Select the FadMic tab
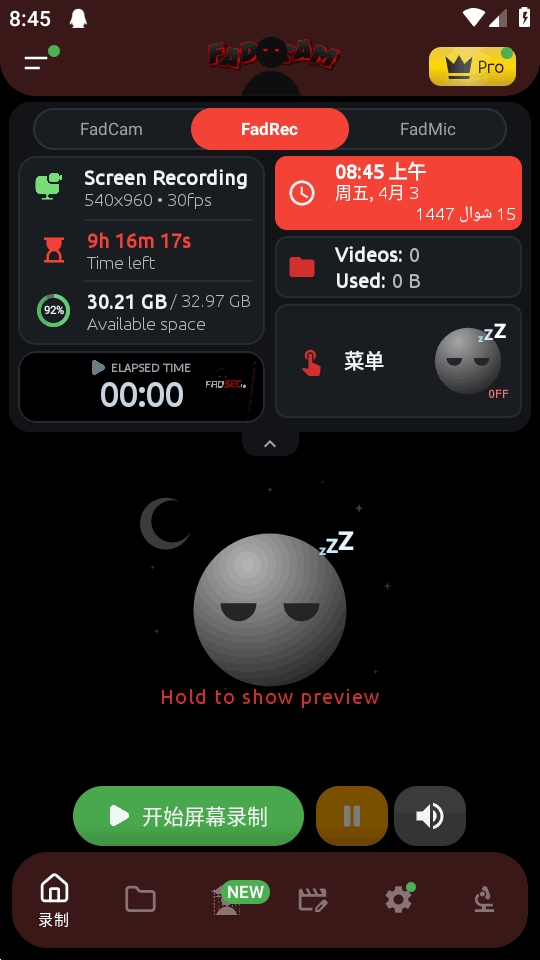 tap(427, 129)
